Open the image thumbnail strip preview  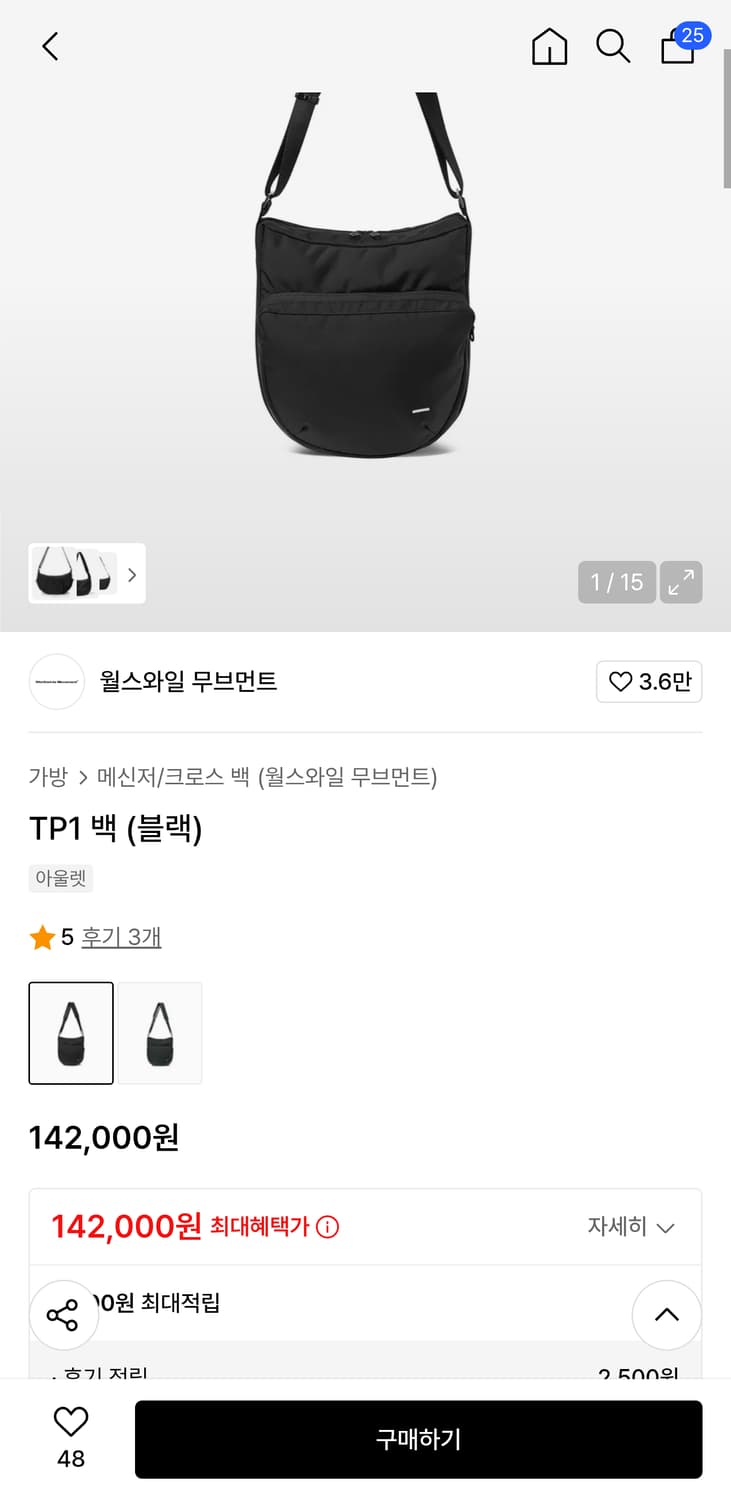coord(87,574)
